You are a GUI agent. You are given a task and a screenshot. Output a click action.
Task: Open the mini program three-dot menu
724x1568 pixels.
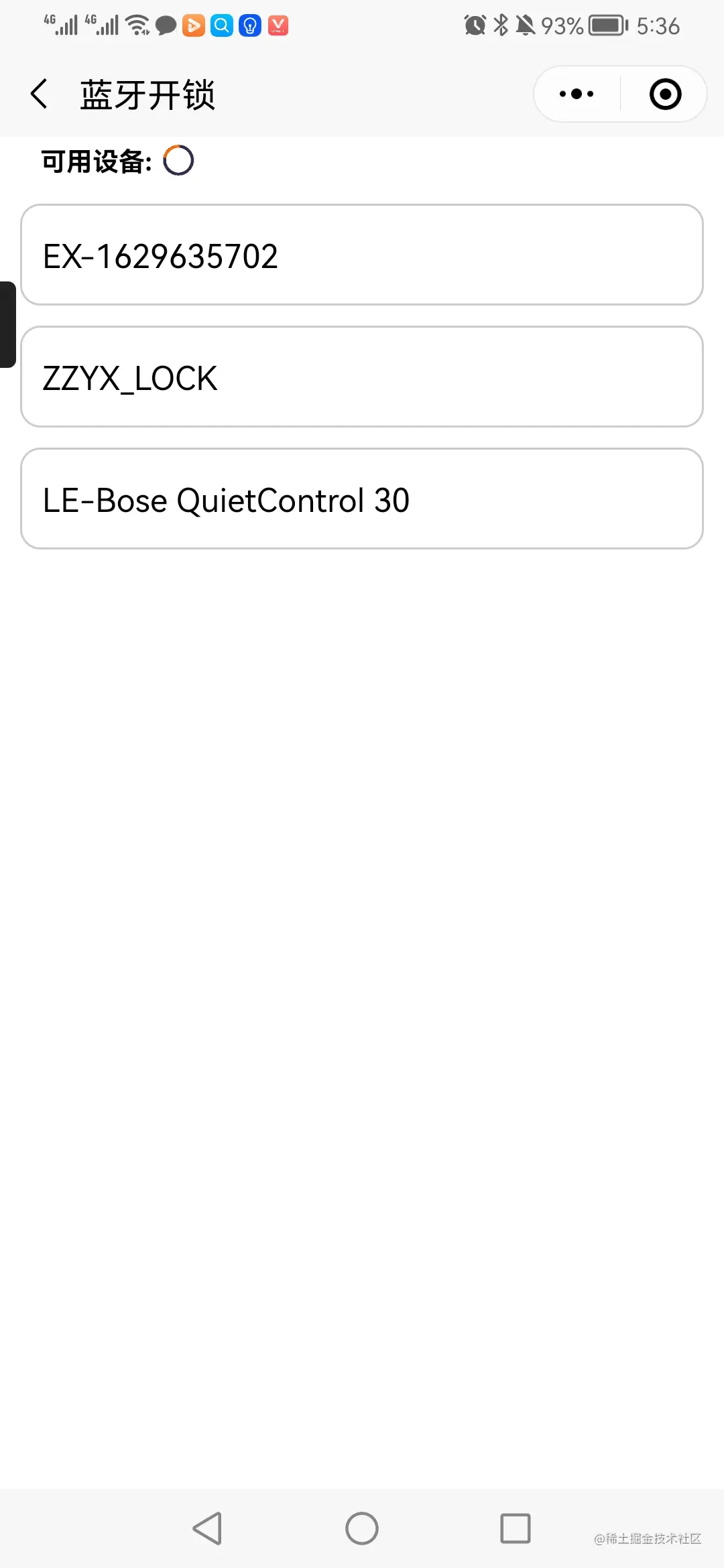577,94
